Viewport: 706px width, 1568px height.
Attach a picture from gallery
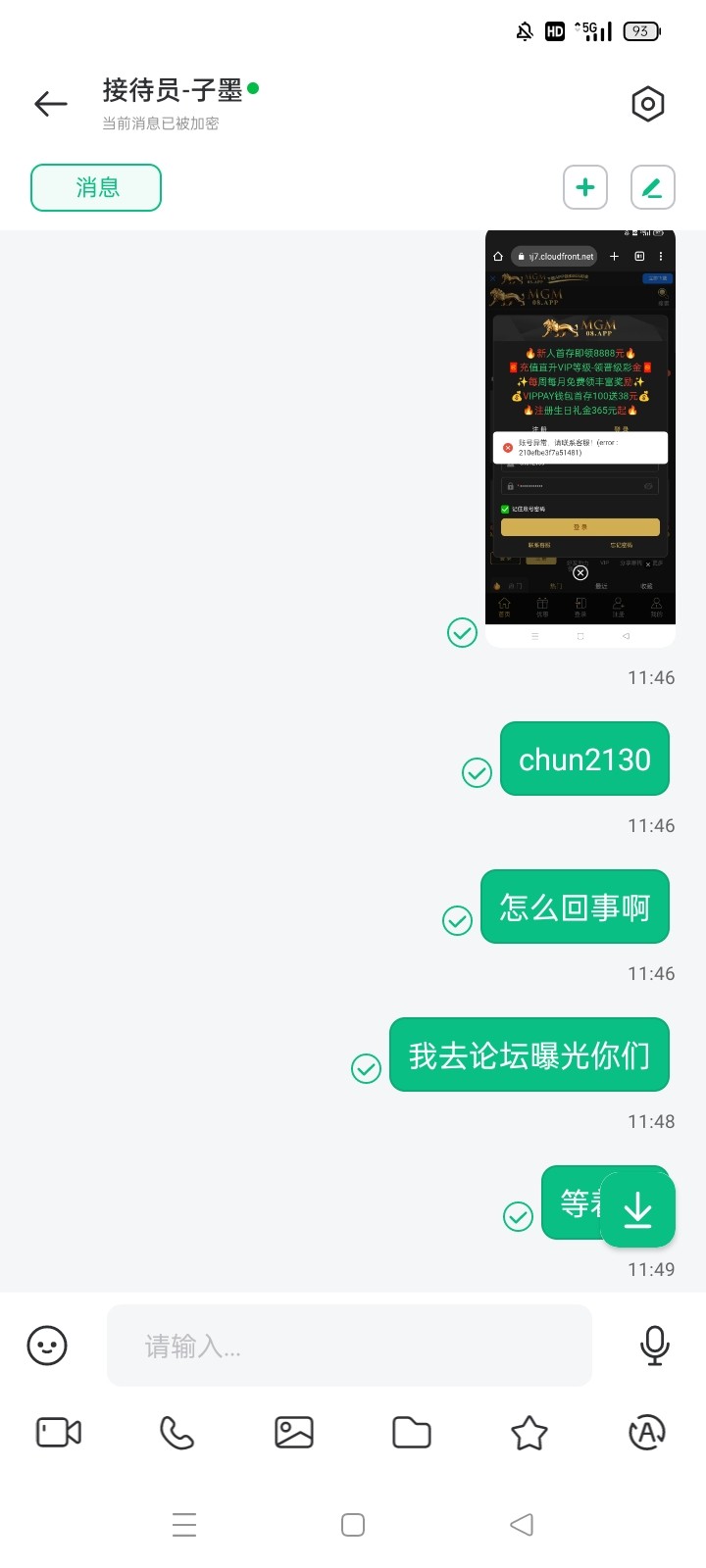point(294,1433)
